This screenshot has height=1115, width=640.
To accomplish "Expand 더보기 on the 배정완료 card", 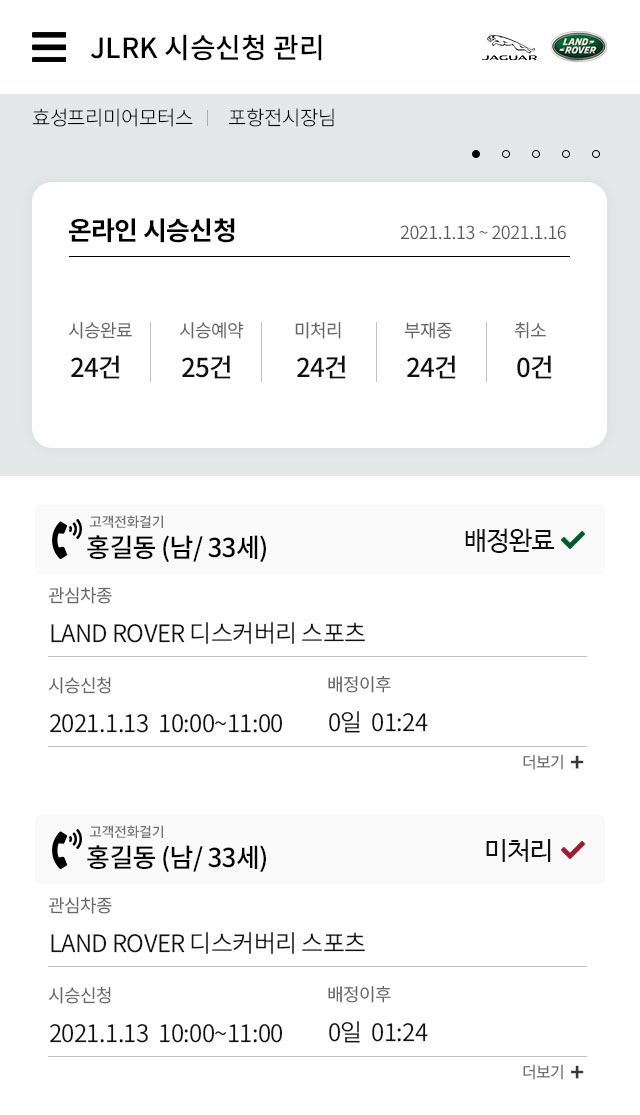I will tap(553, 762).
